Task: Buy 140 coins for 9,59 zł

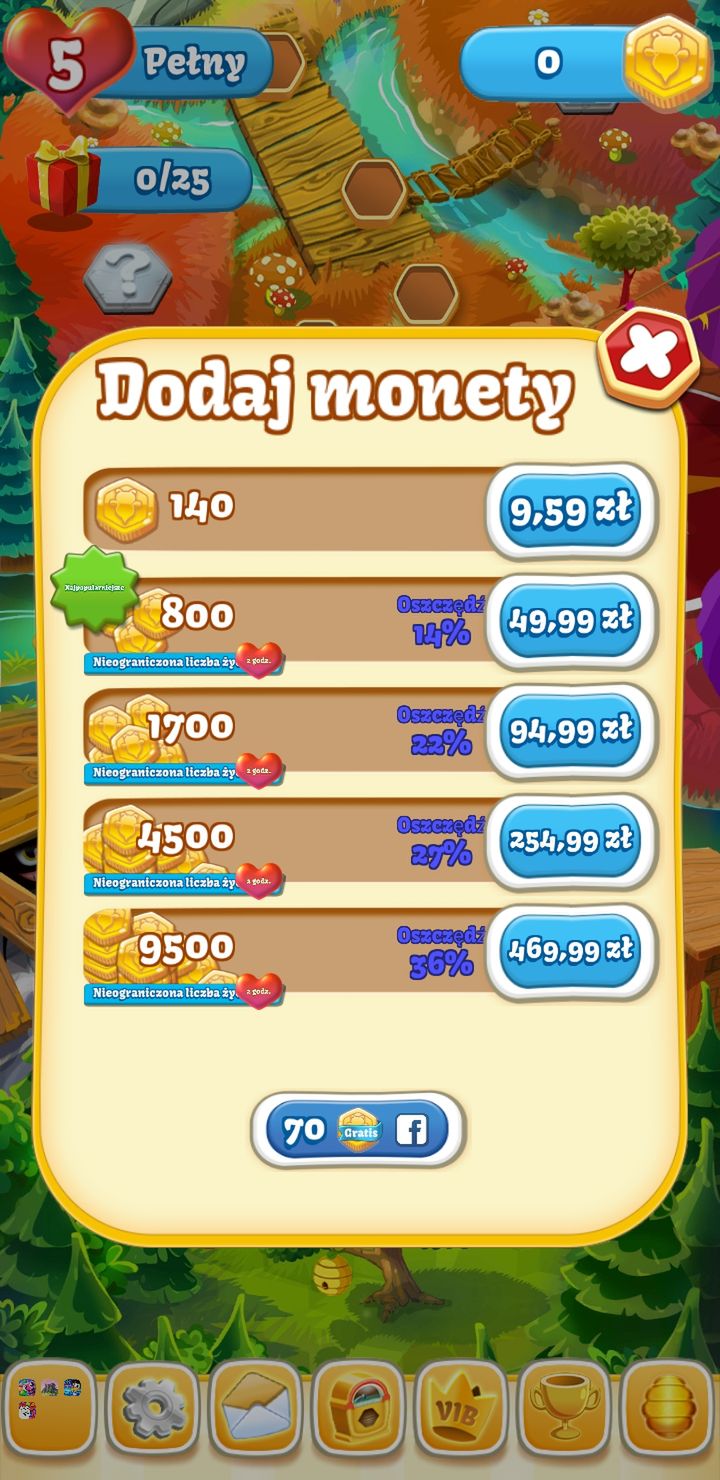Action: click(x=571, y=510)
